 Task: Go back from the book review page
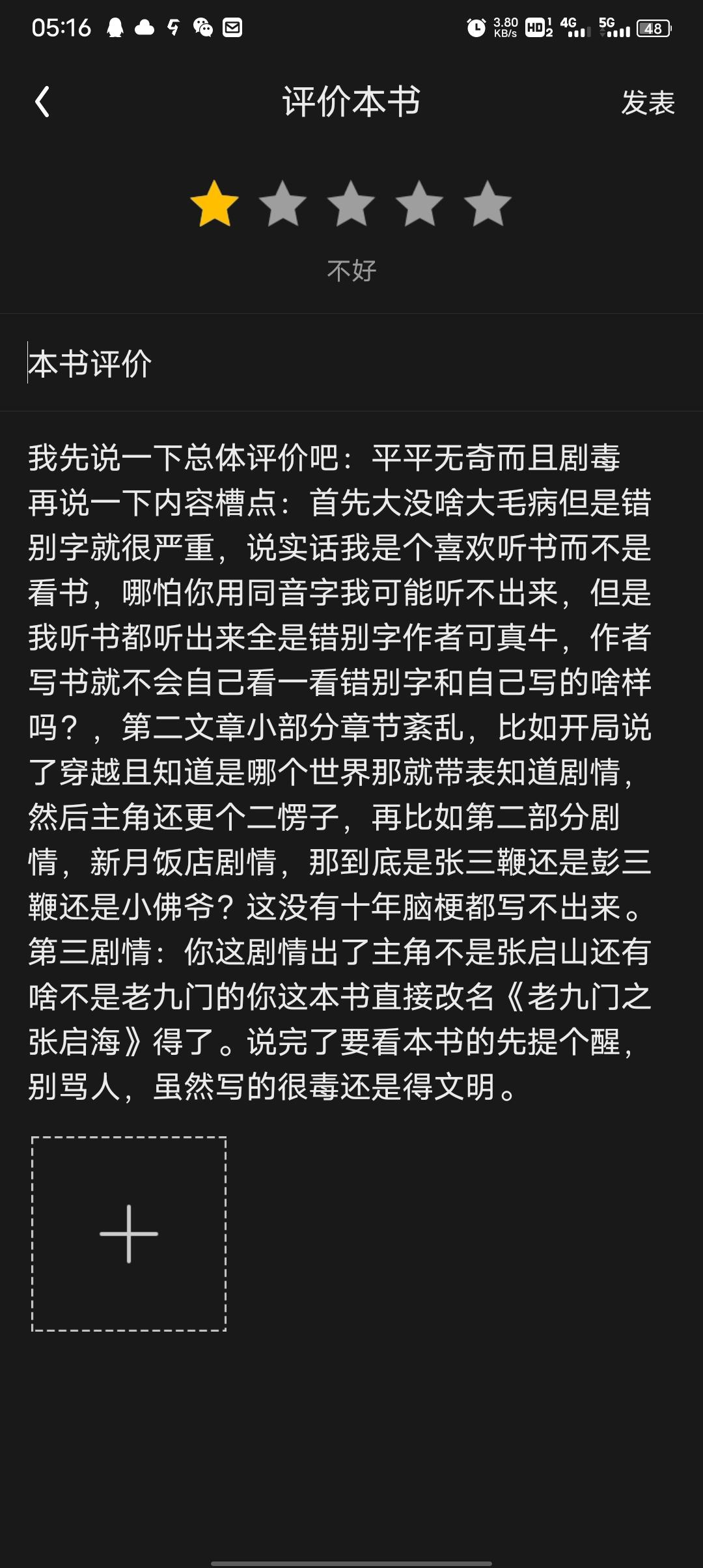43,102
